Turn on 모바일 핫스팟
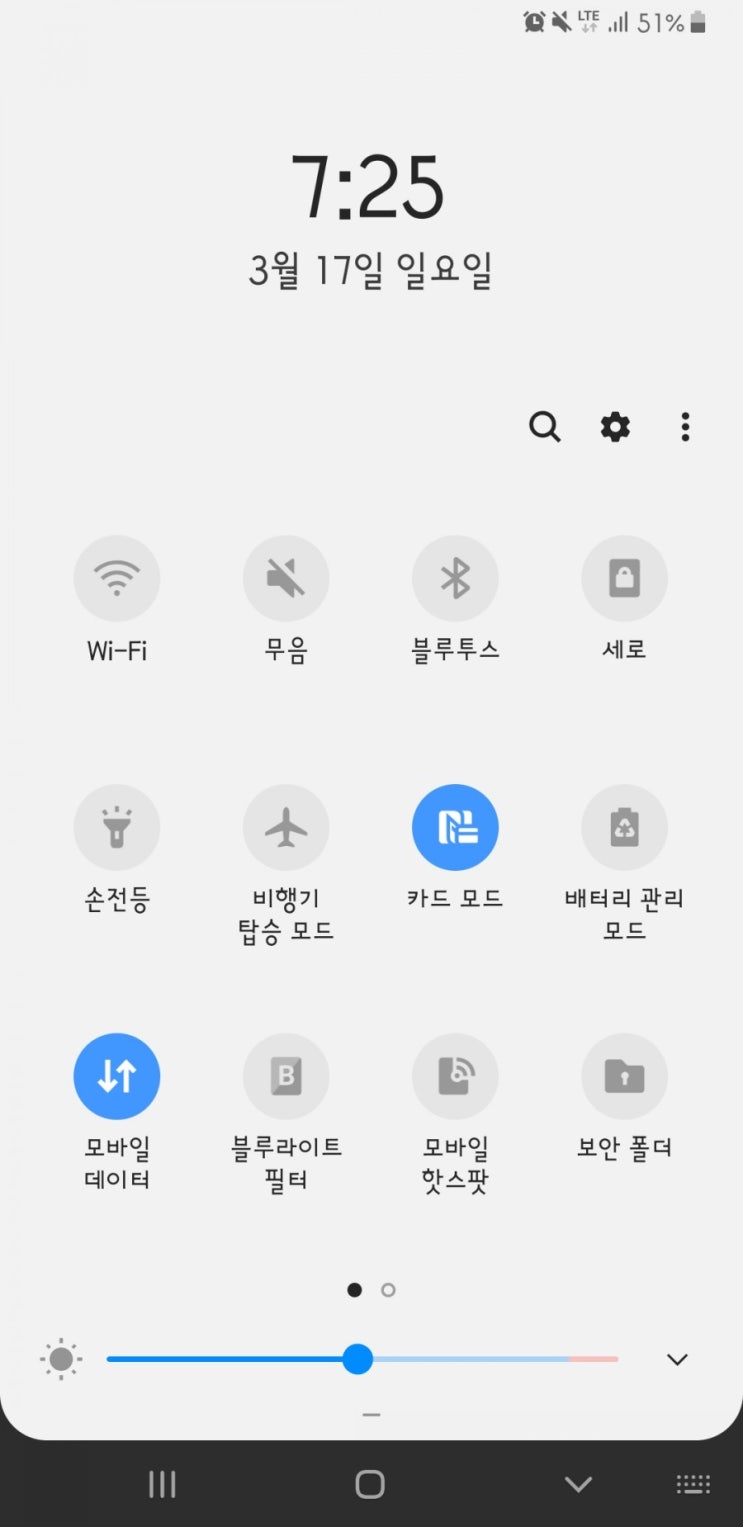 (x=455, y=1076)
